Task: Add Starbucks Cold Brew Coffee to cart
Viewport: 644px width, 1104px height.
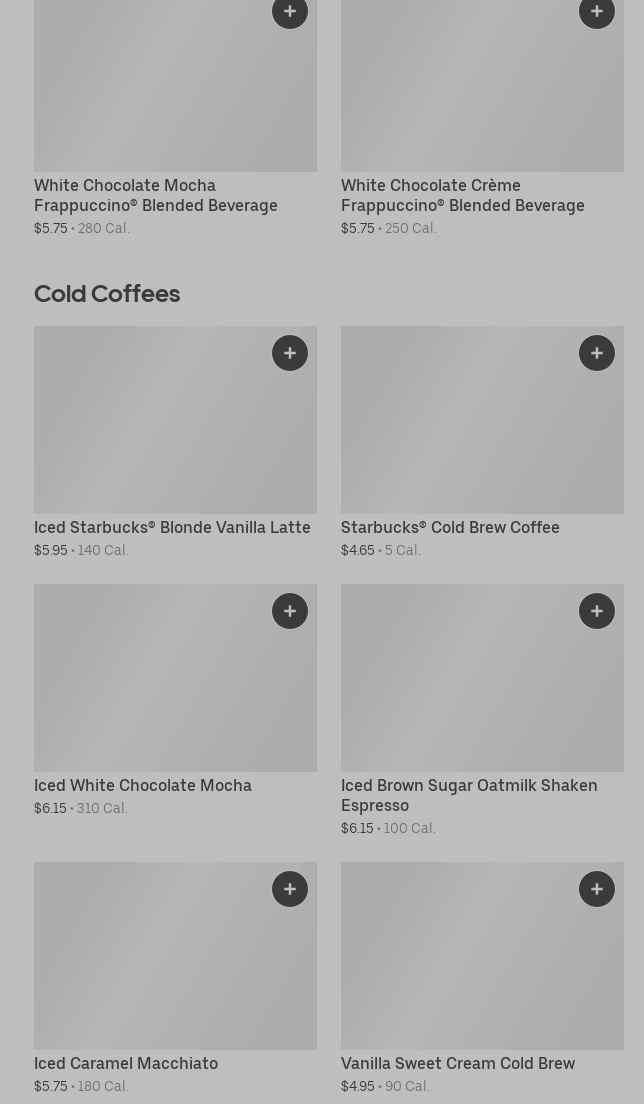Action: point(596,353)
